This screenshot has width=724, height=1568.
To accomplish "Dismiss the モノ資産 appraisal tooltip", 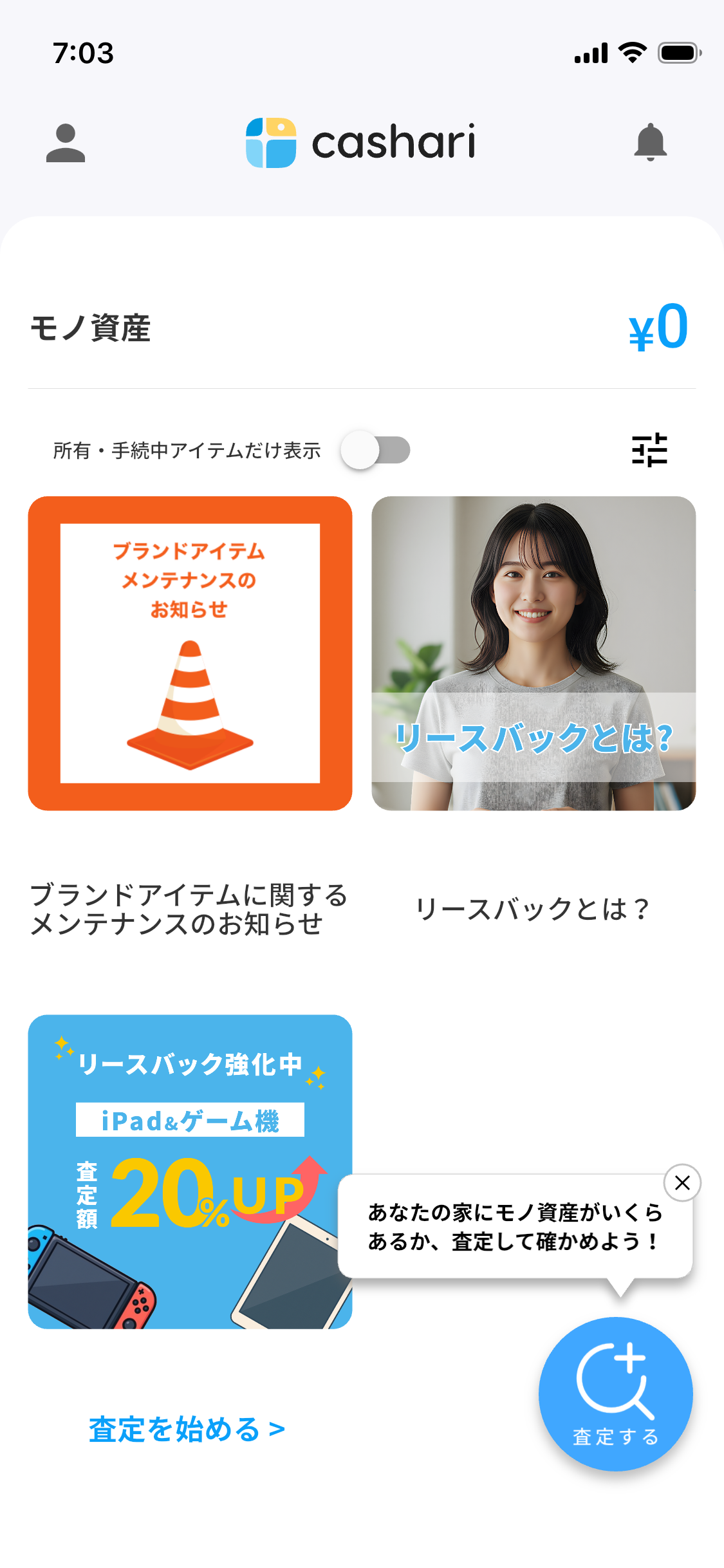I will (682, 1182).
